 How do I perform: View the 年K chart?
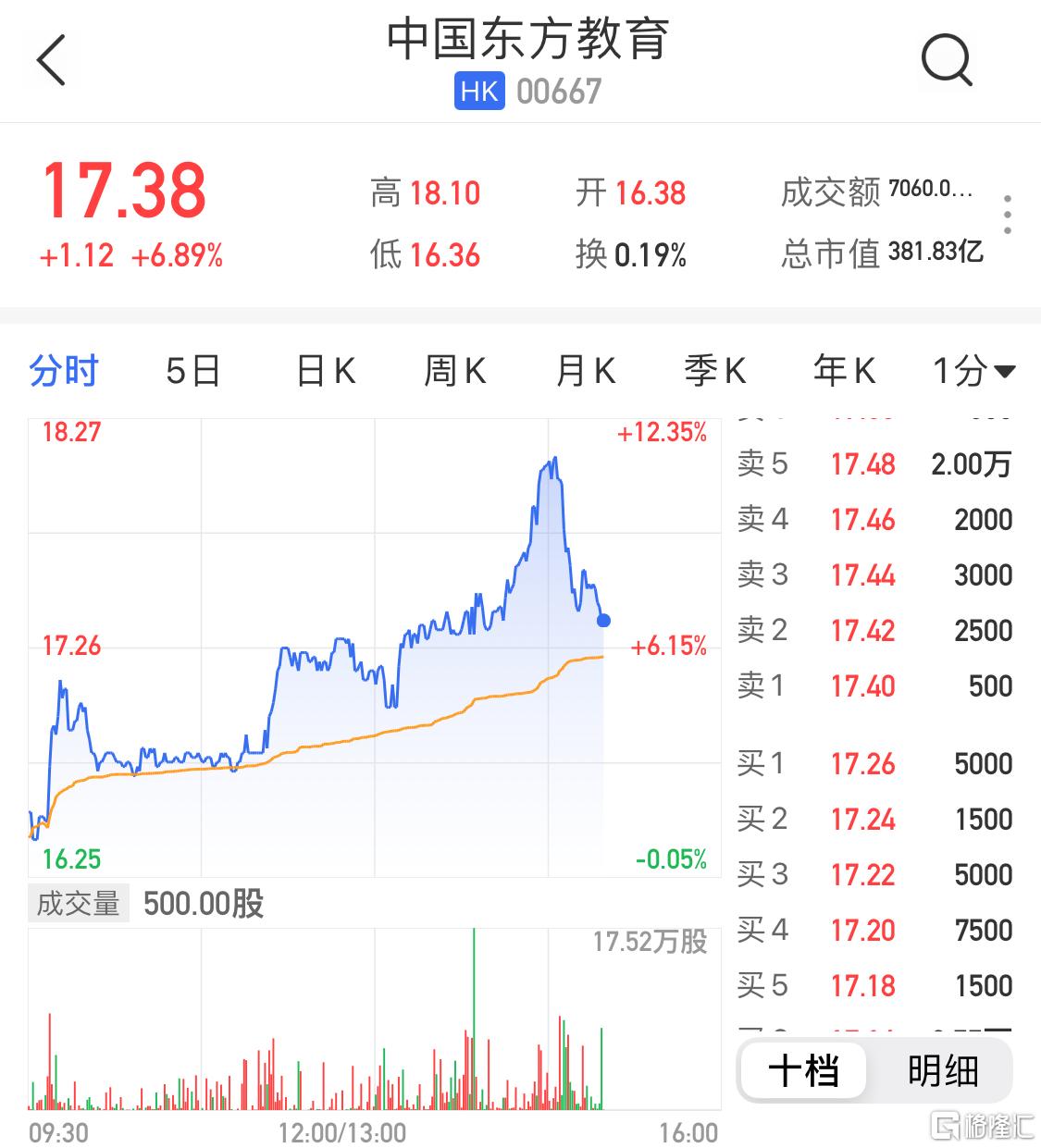click(x=844, y=372)
